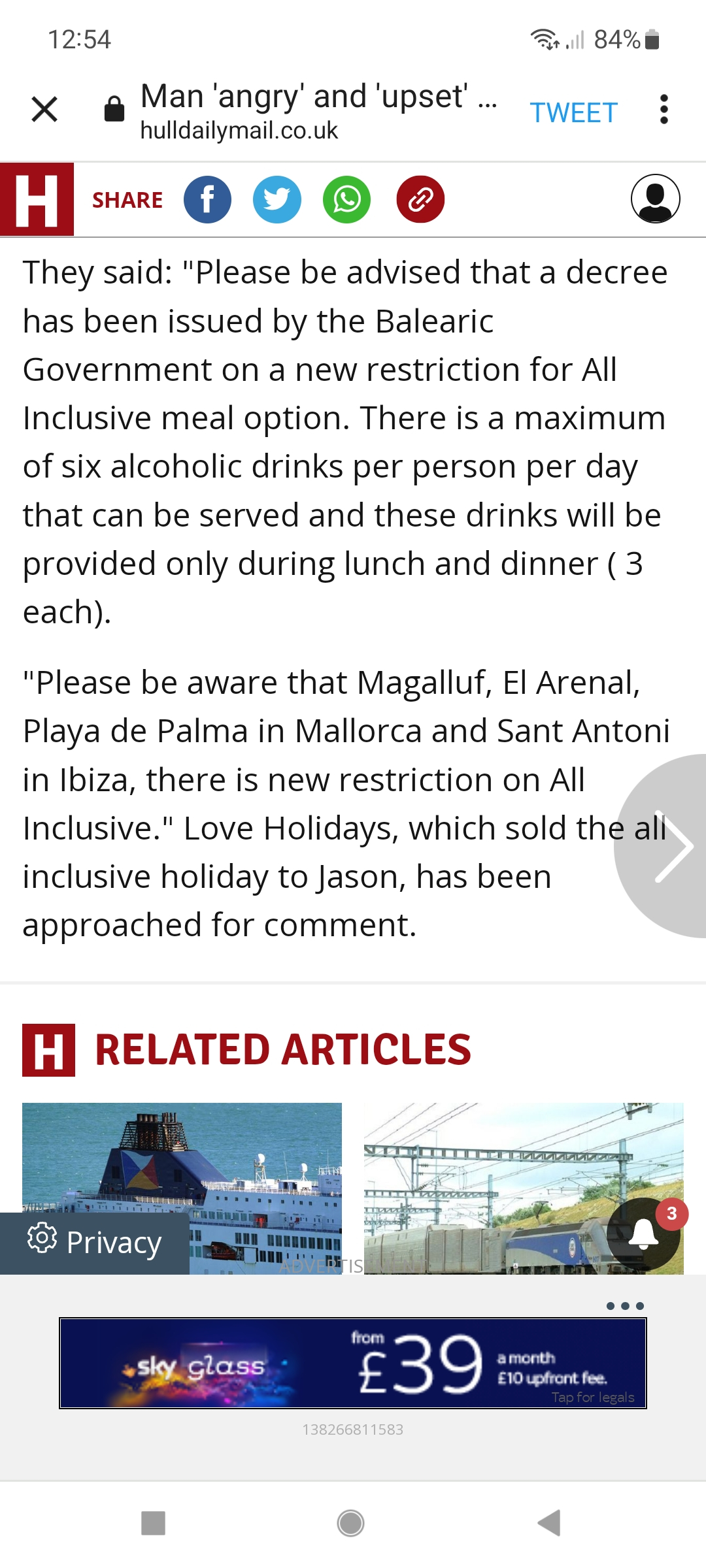Go back using system back button
Screen dimensions: 706x1568
pos(549,1523)
